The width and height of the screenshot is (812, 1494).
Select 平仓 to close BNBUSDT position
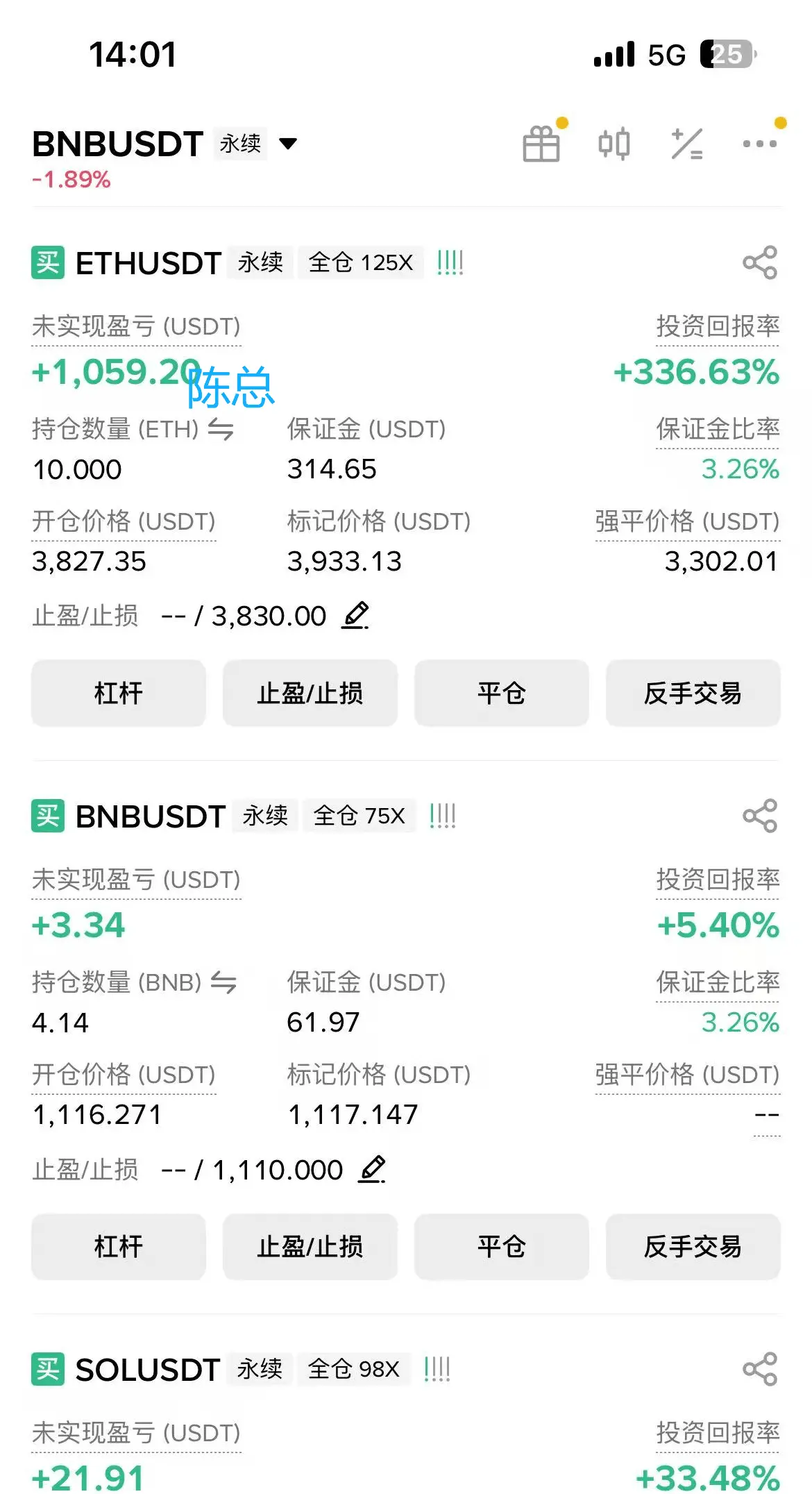pyautogui.click(x=502, y=1246)
